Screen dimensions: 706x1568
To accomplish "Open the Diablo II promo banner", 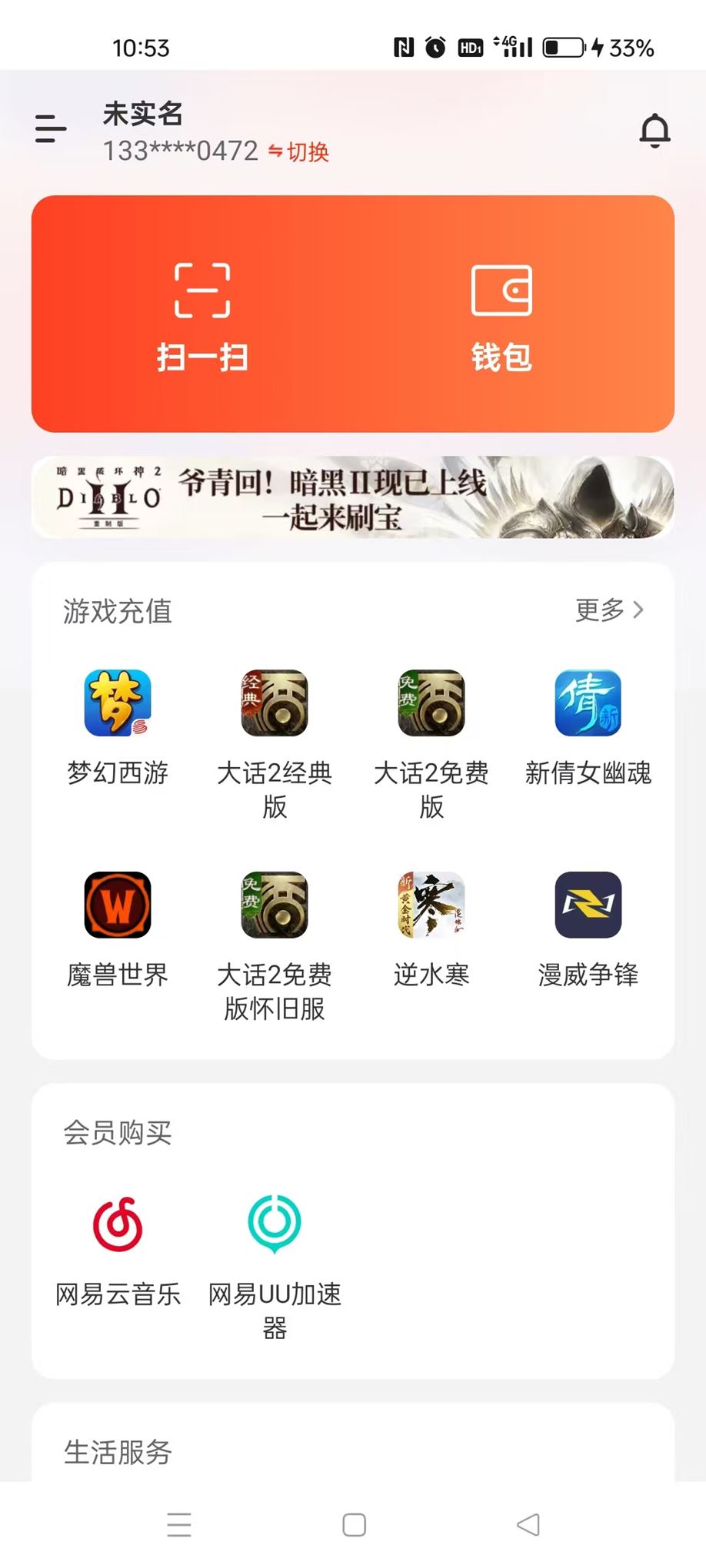I will point(353,498).
